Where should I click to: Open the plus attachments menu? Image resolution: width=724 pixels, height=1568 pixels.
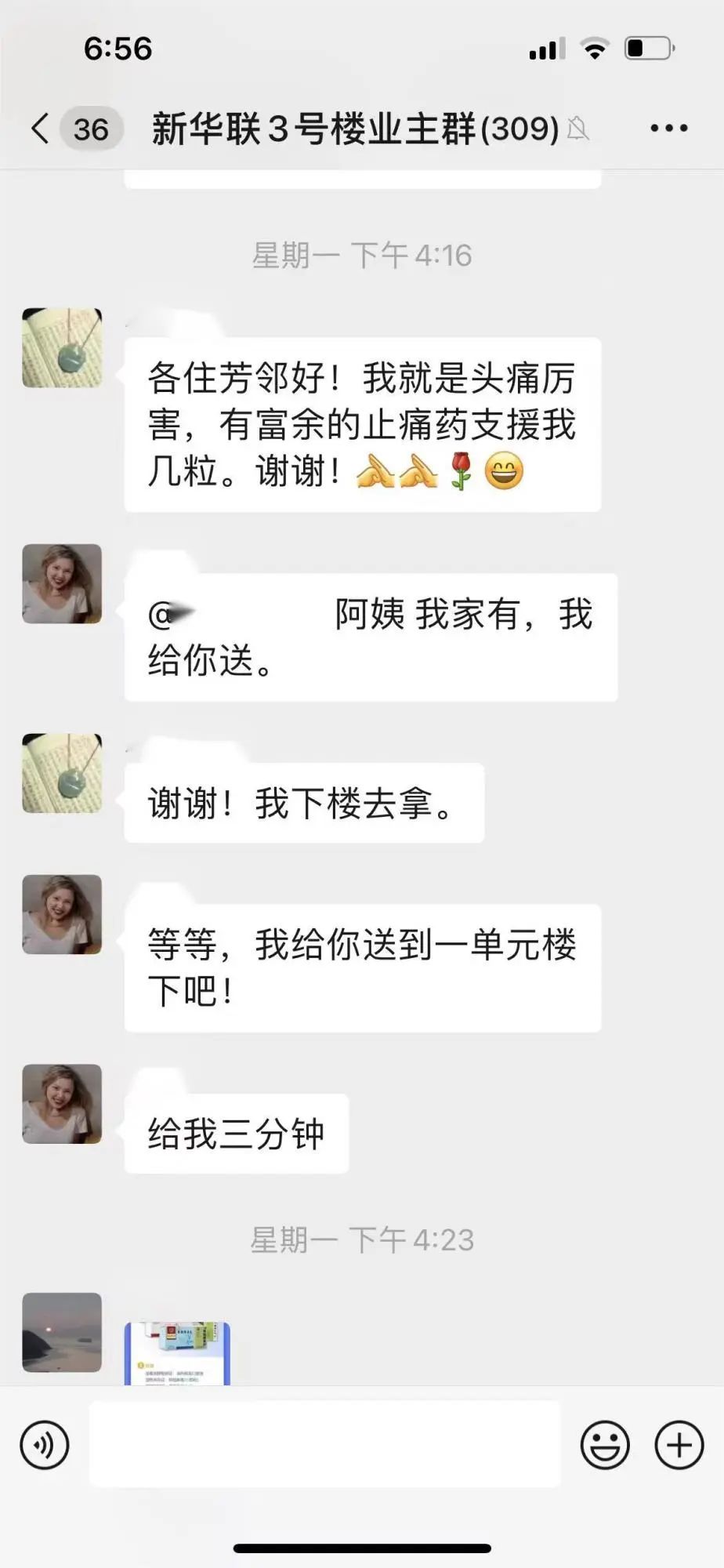pos(679,1444)
